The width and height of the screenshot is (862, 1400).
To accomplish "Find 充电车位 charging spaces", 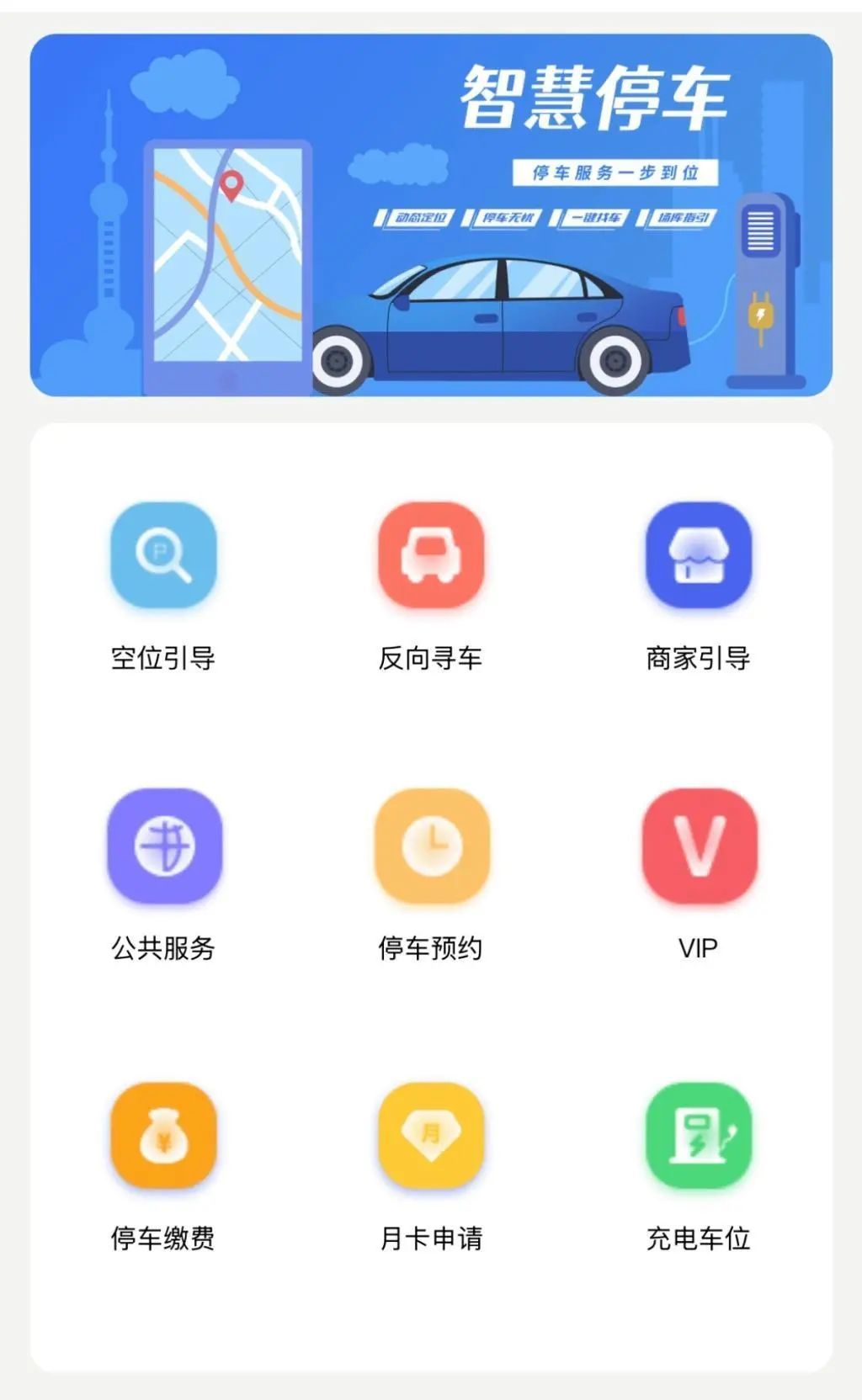I will [x=698, y=1136].
